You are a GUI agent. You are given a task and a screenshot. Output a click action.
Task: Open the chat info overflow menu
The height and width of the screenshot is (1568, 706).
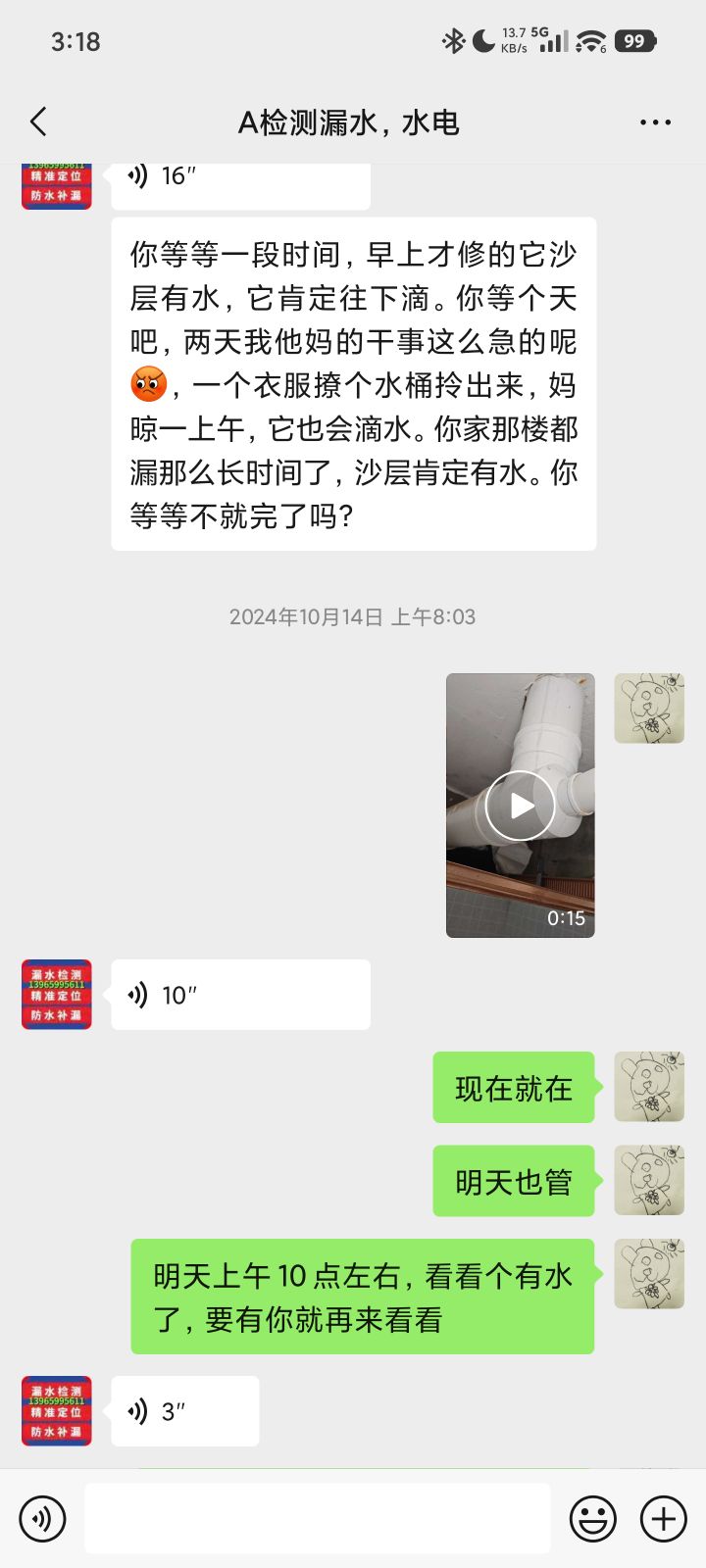[655, 122]
